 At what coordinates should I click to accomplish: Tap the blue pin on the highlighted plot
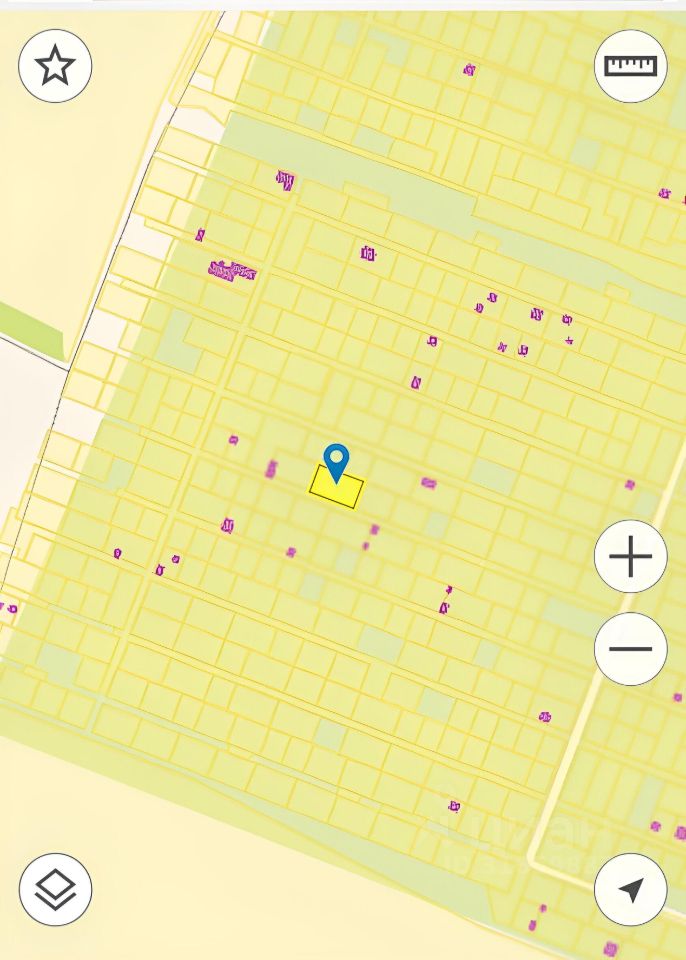(x=337, y=463)
